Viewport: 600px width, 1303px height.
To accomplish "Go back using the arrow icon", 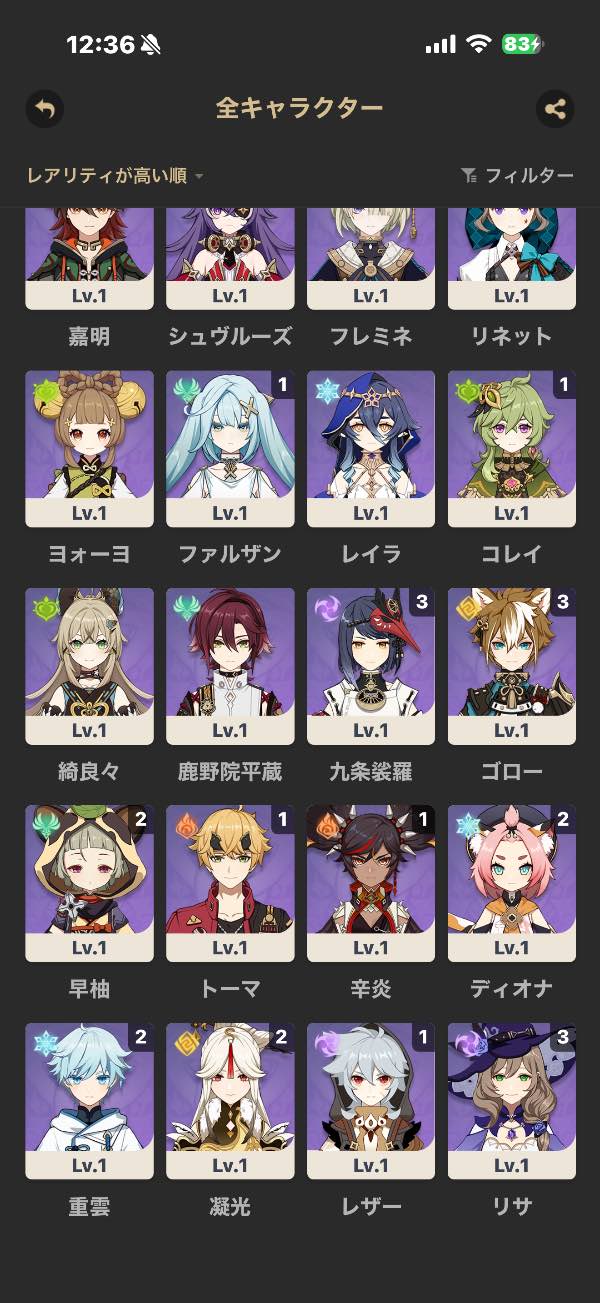I will pos(45,108).
